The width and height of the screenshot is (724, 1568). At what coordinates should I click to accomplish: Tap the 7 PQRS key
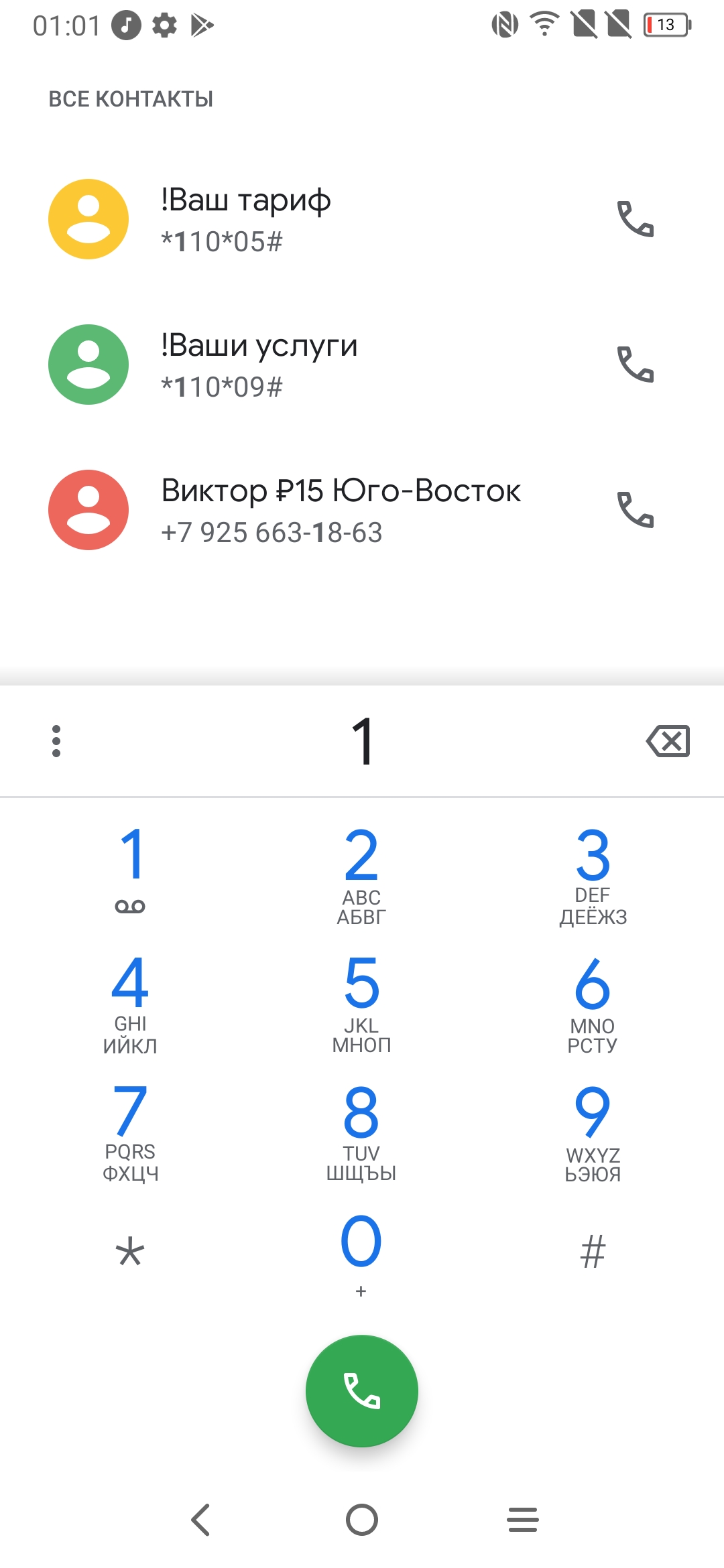click(x=131, y=1130)
